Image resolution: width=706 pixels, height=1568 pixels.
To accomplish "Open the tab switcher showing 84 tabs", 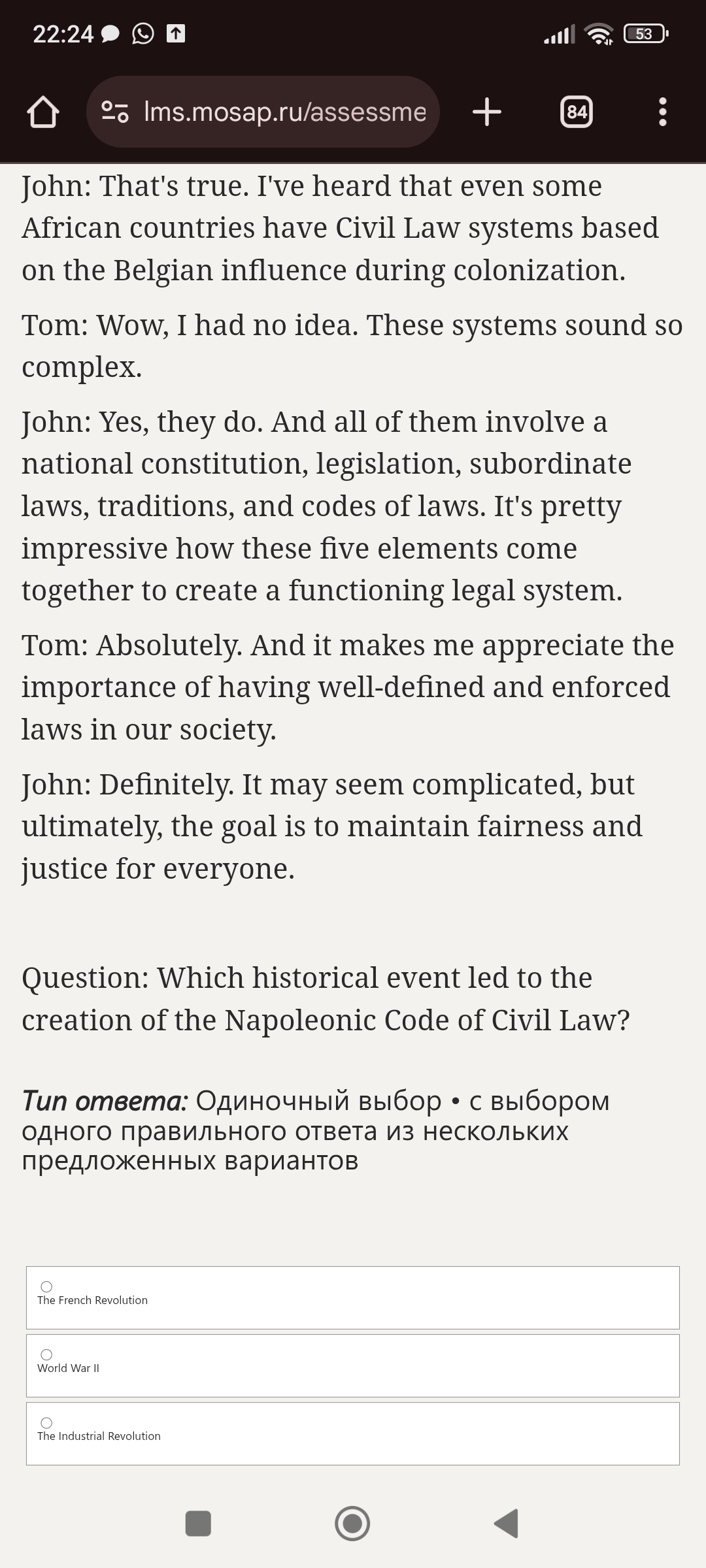I will click(577, 112).
